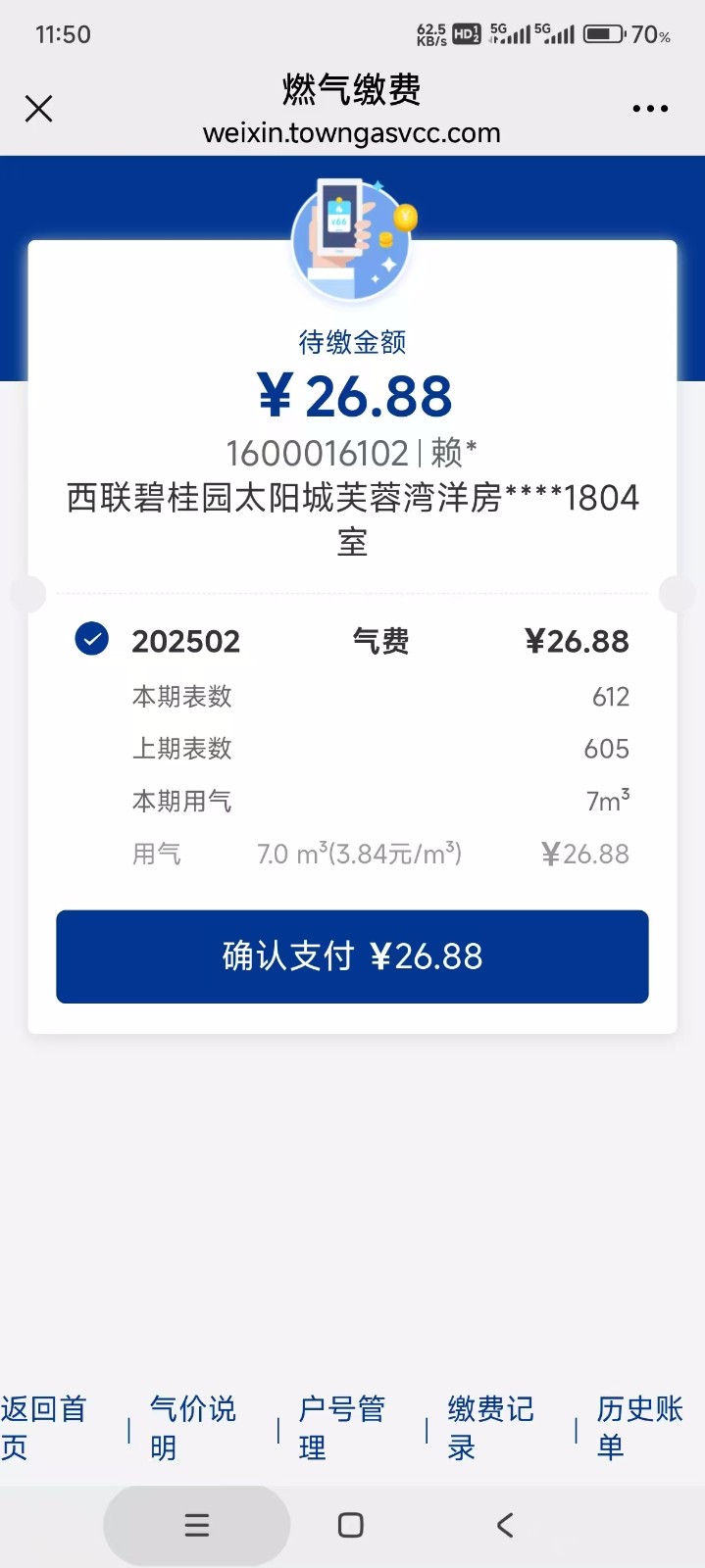Confirm payment of ¥26.88
The height and width of the screenshot is (1568, 705).
pyautogui.click(x=352, y=956)
